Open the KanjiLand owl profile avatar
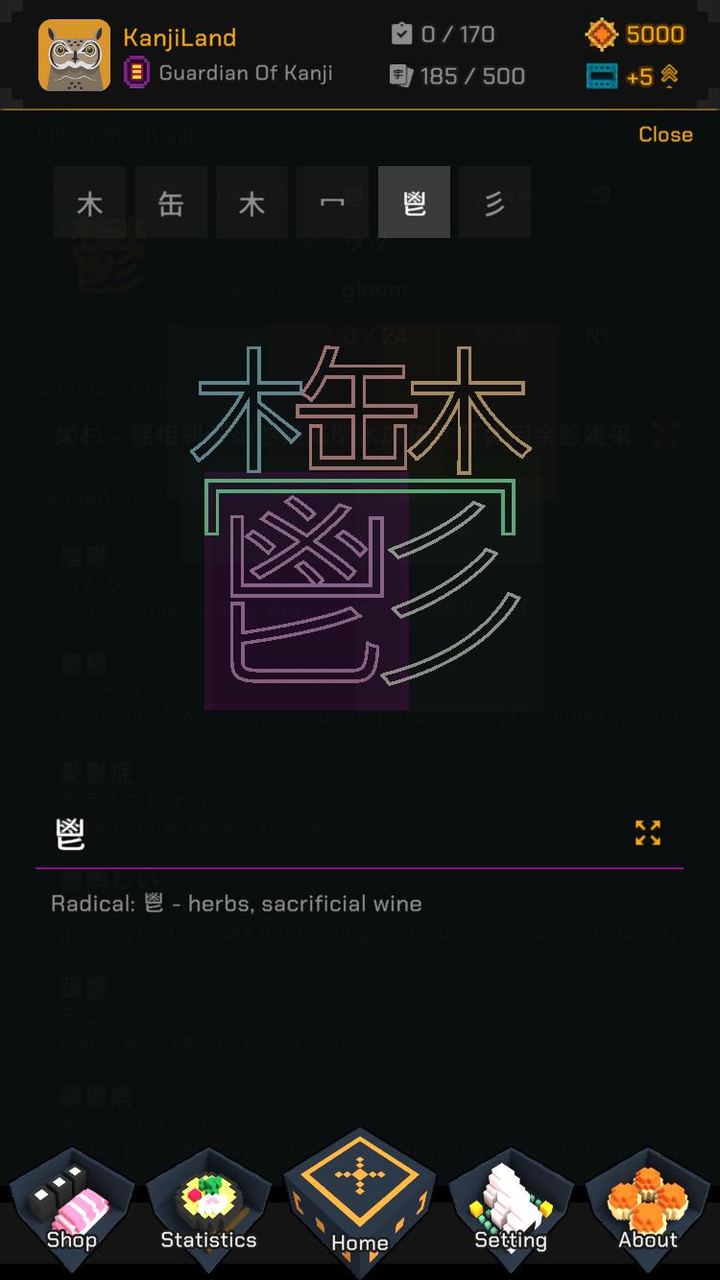The image size is (720, 1280). pyautogui.click(x=75, y=55)
